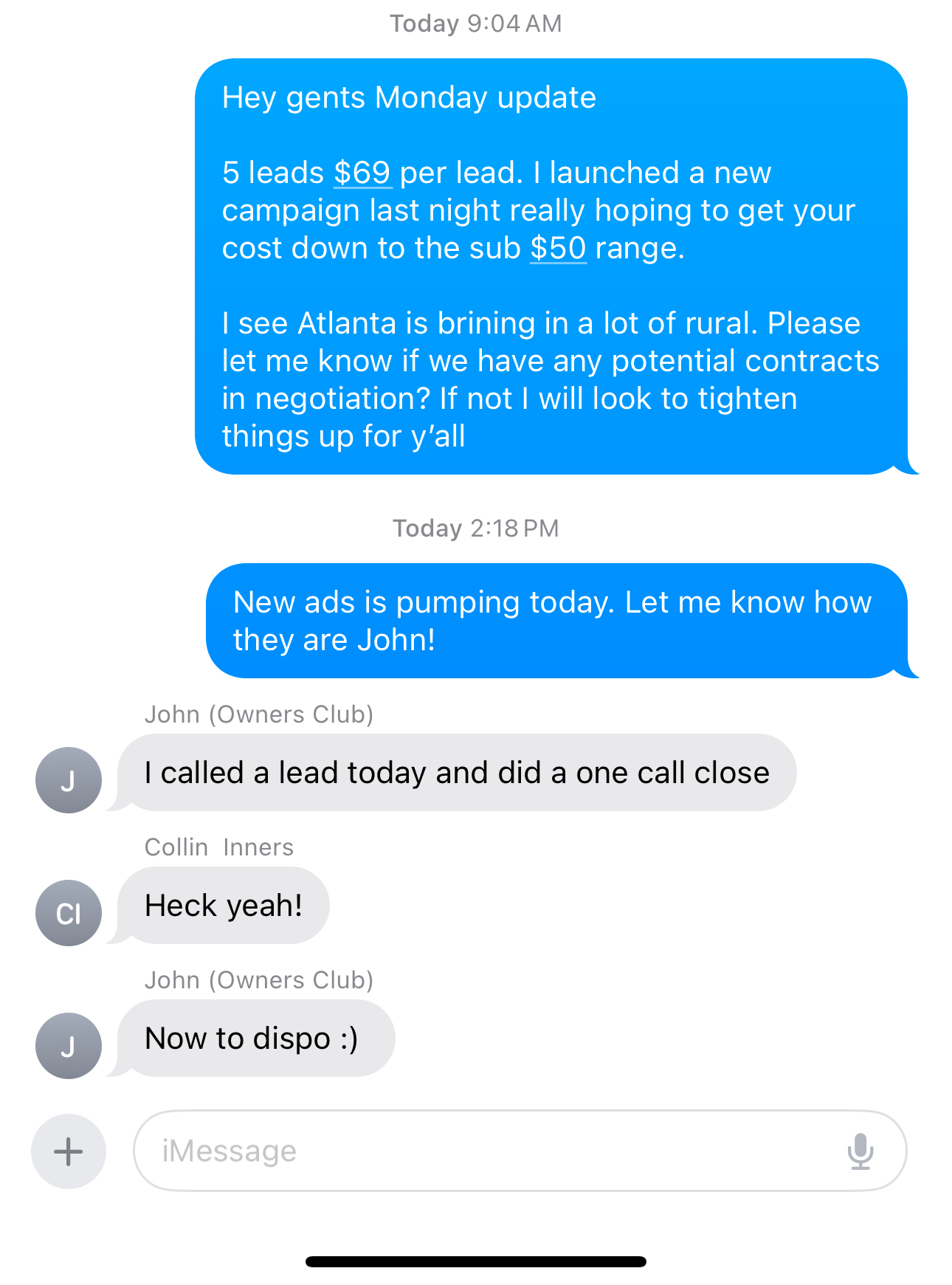This screenshot has height=1285, width=952.
Task: Open the plus attachments button
Action: [x=69, y=1151]
